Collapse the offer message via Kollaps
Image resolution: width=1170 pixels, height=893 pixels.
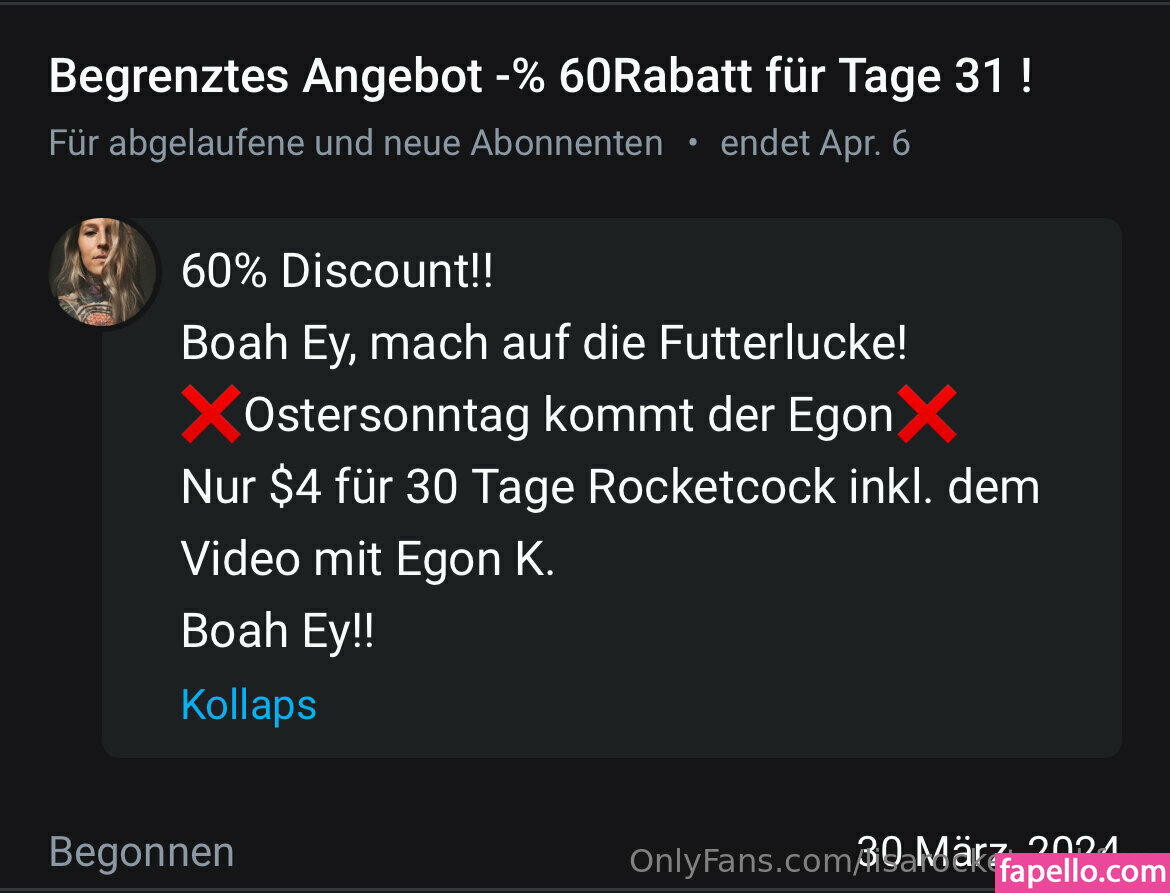248,705
